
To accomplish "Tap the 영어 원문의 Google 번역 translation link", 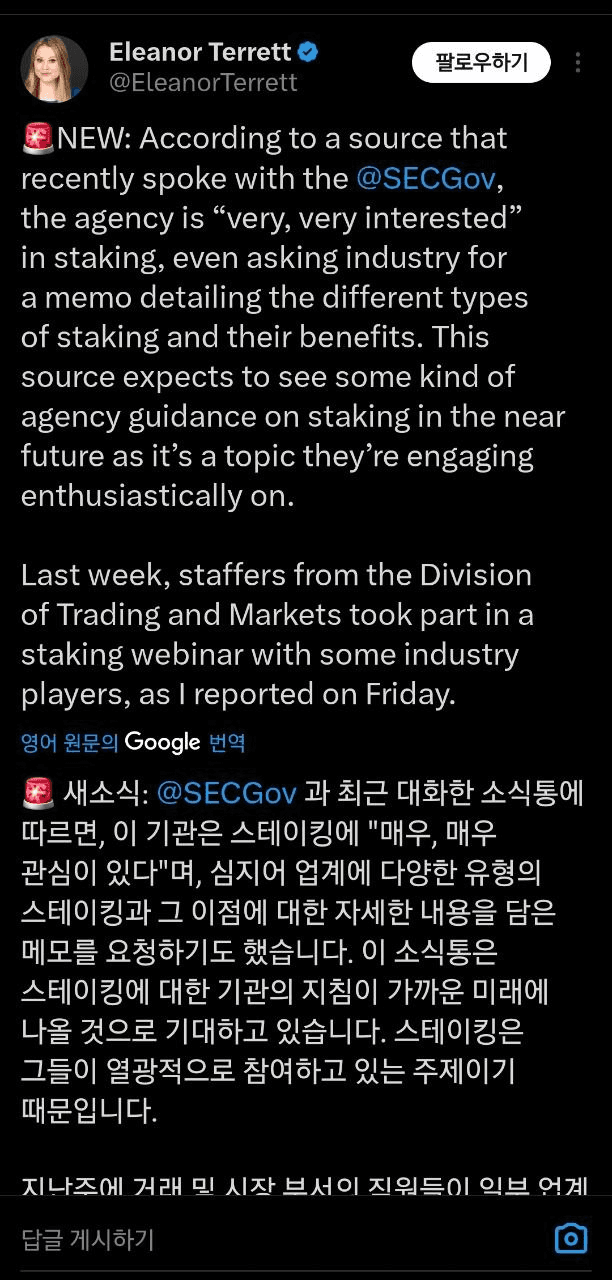I will (x=133, y=742).
